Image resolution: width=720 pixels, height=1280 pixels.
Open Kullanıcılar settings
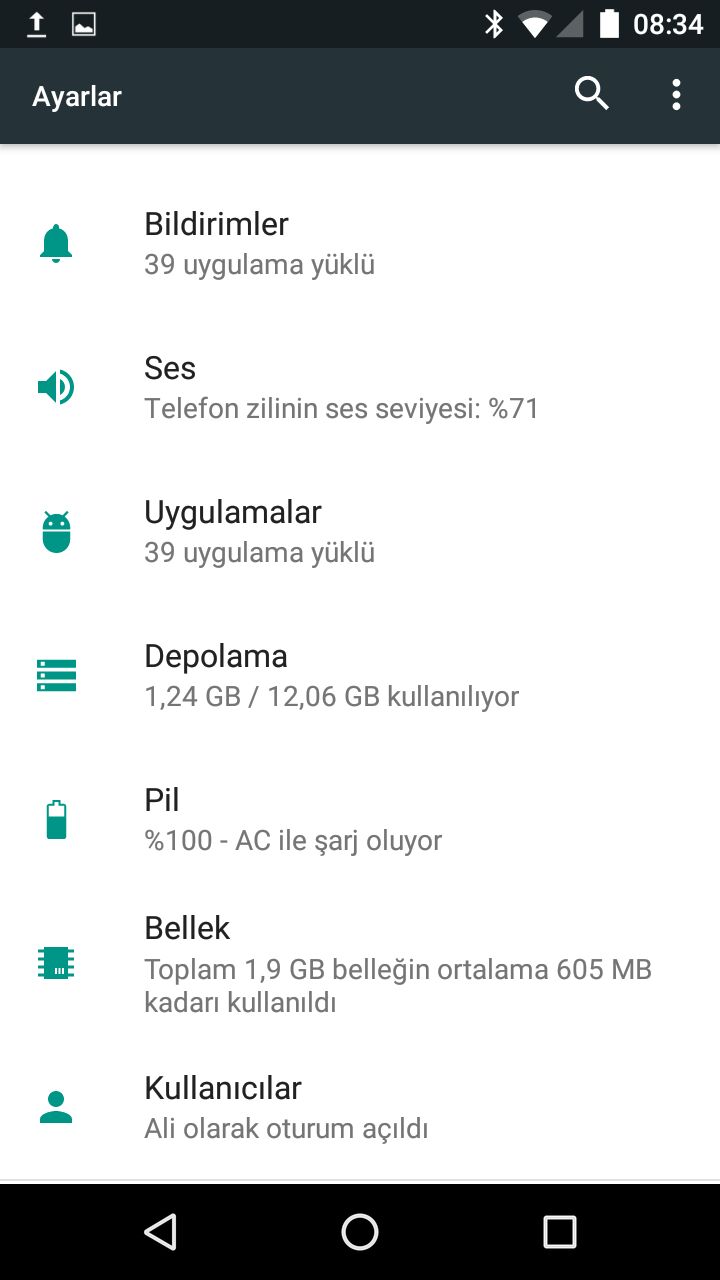[360, 1107]
